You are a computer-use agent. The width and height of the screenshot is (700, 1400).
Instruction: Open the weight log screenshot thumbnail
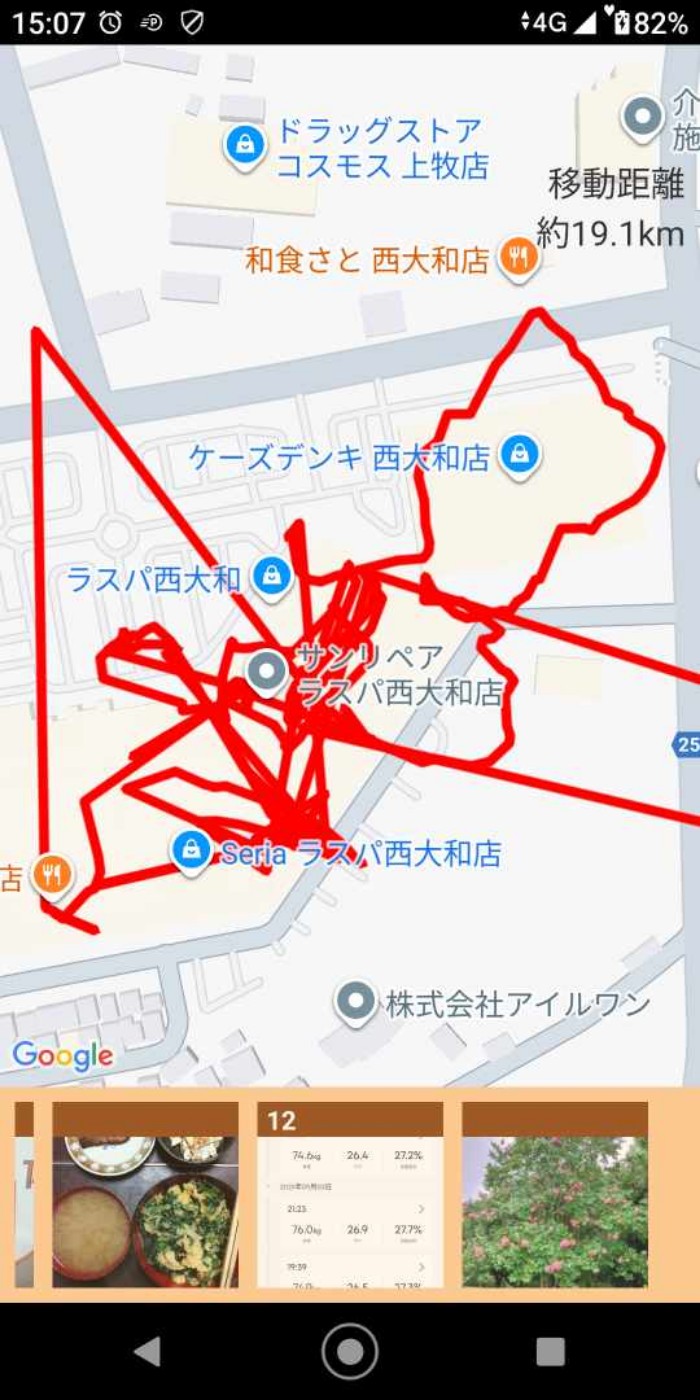pyautogui.click(x=350, y=1195)
